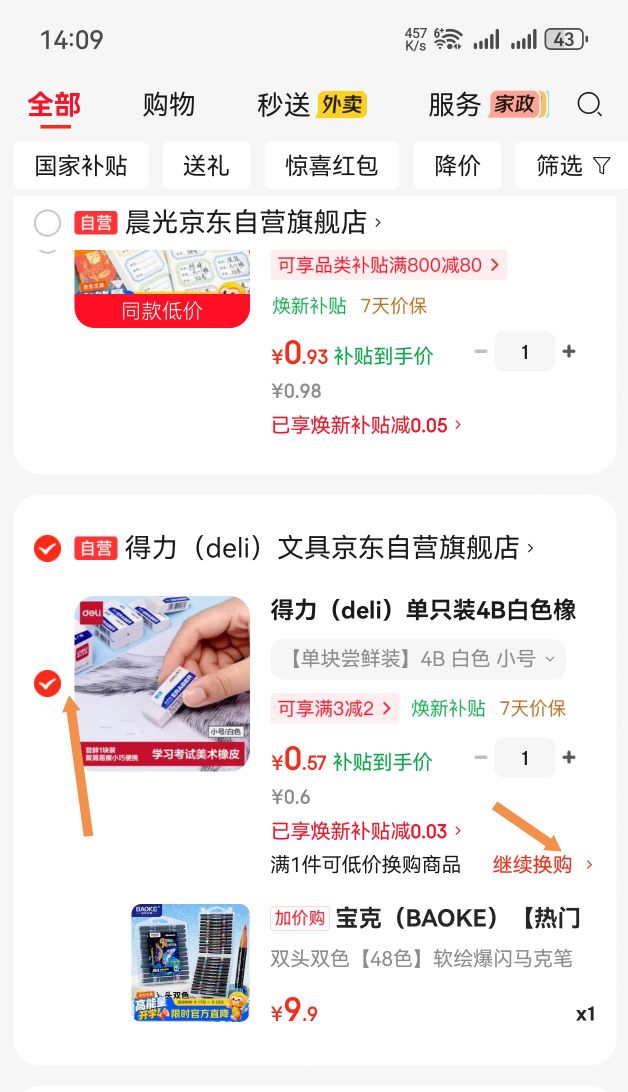Select the 惊喜红包 filter chip
This screenshot has width=628, height=1092.
click(331, 166)
